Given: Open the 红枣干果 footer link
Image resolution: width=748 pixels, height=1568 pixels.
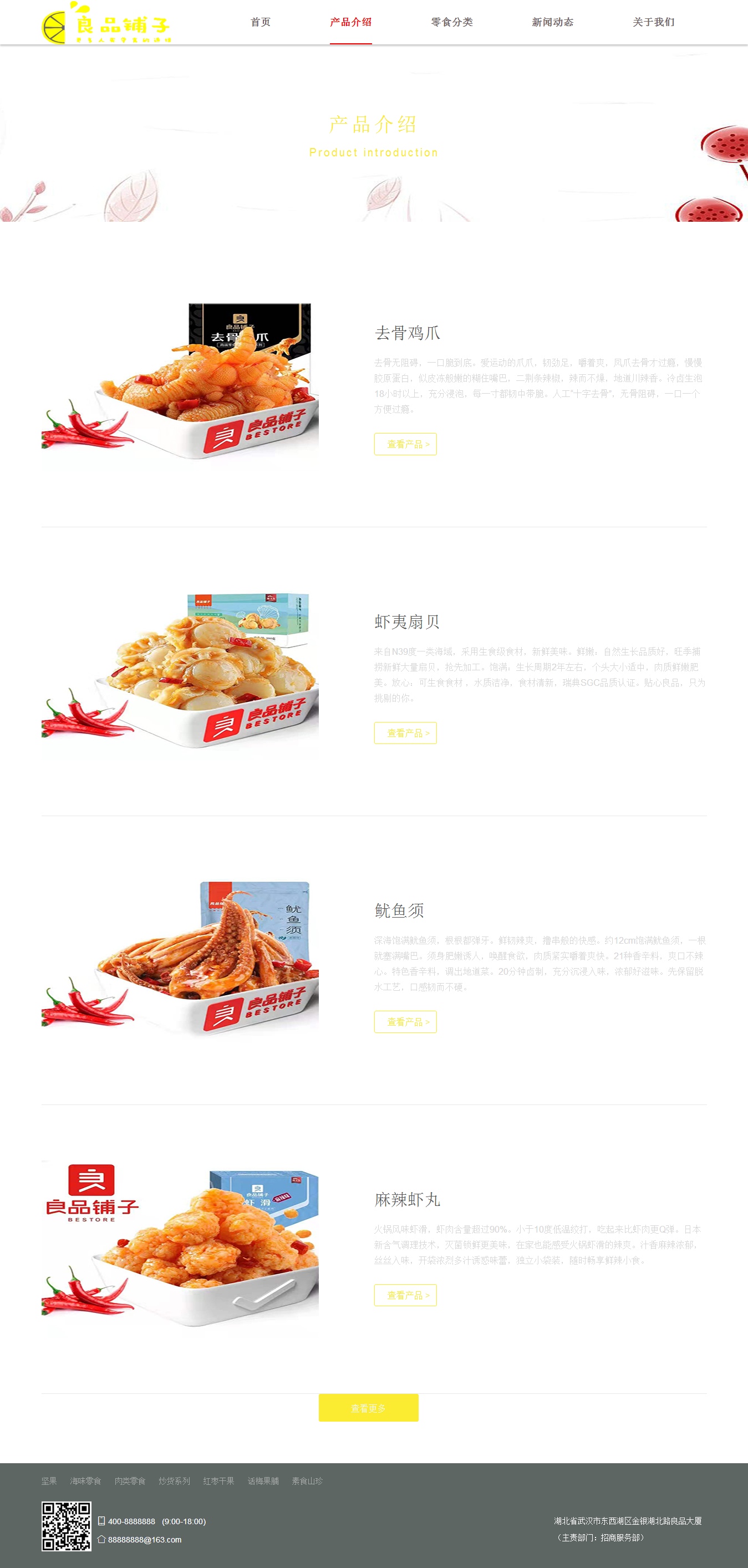Looking at the screenshot, I should (x=218, y=1481).
